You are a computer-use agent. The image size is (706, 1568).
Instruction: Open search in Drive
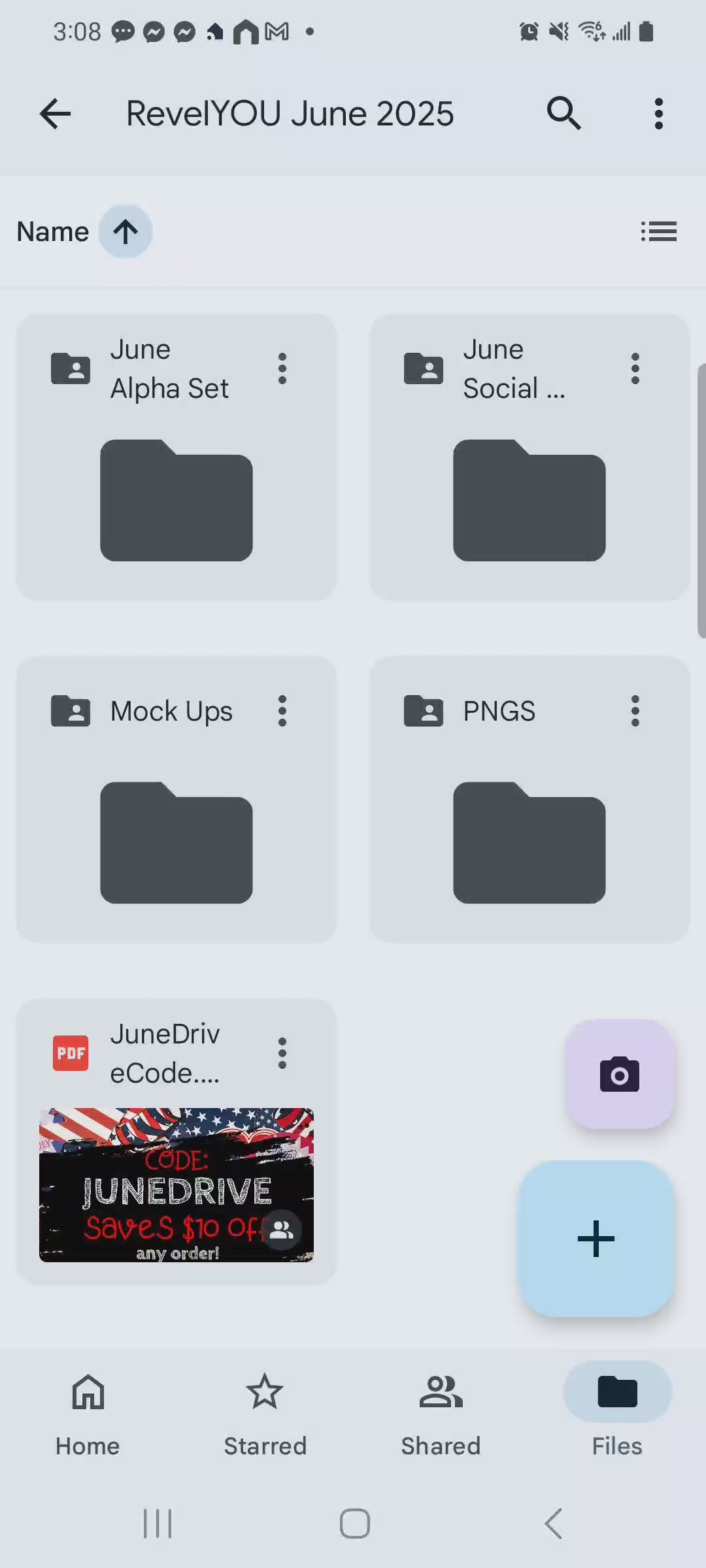[563, 114]
